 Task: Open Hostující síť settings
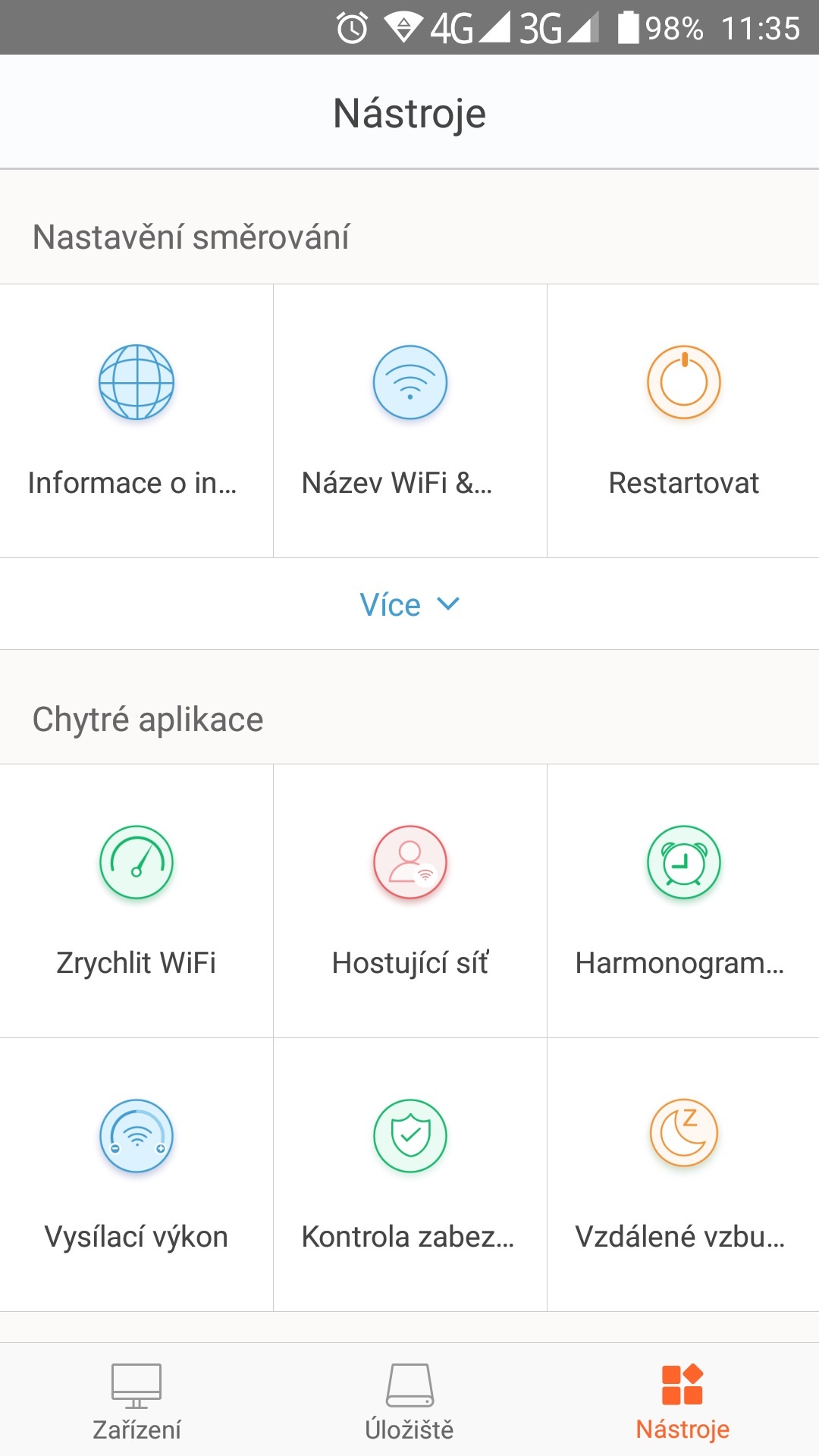point(409,901)
